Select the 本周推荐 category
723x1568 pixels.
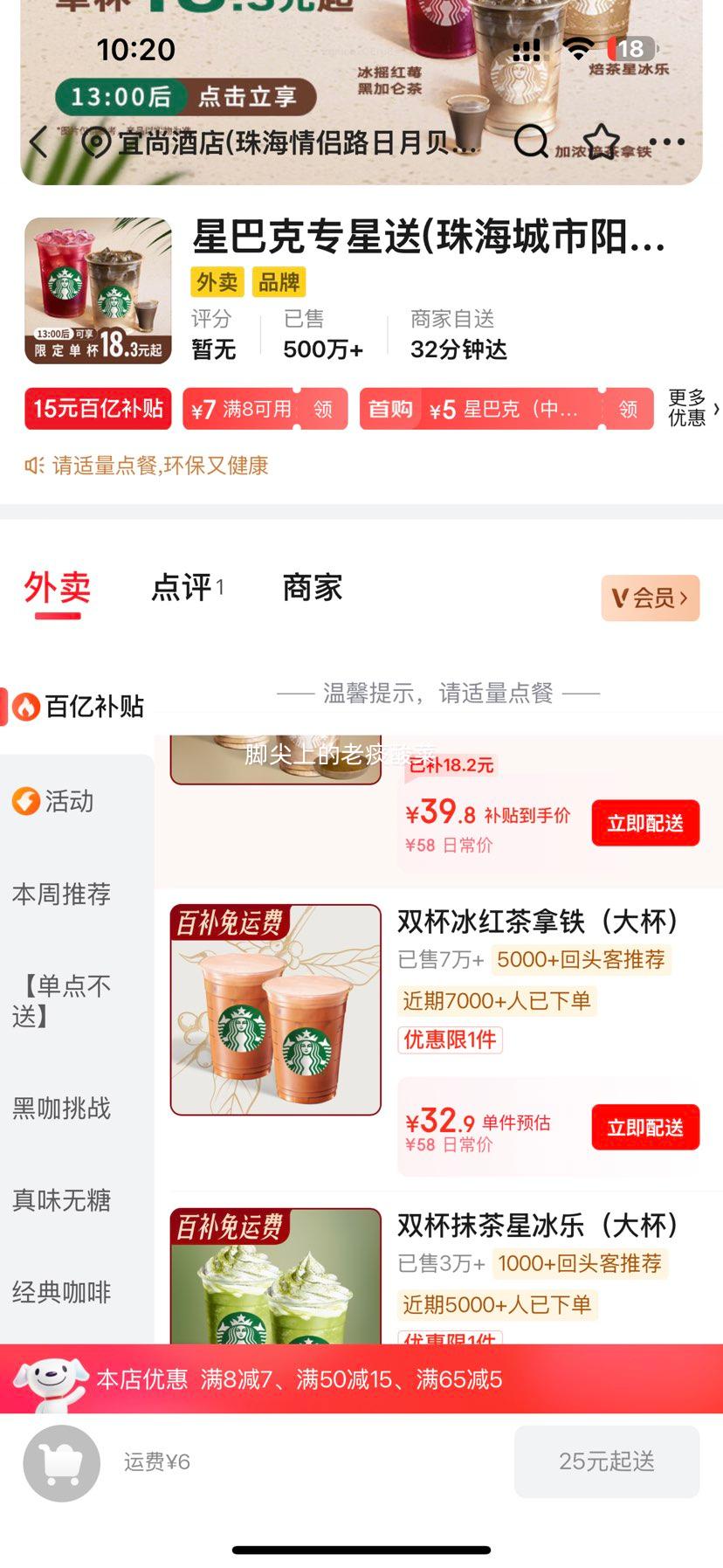(x=61, y=895)
